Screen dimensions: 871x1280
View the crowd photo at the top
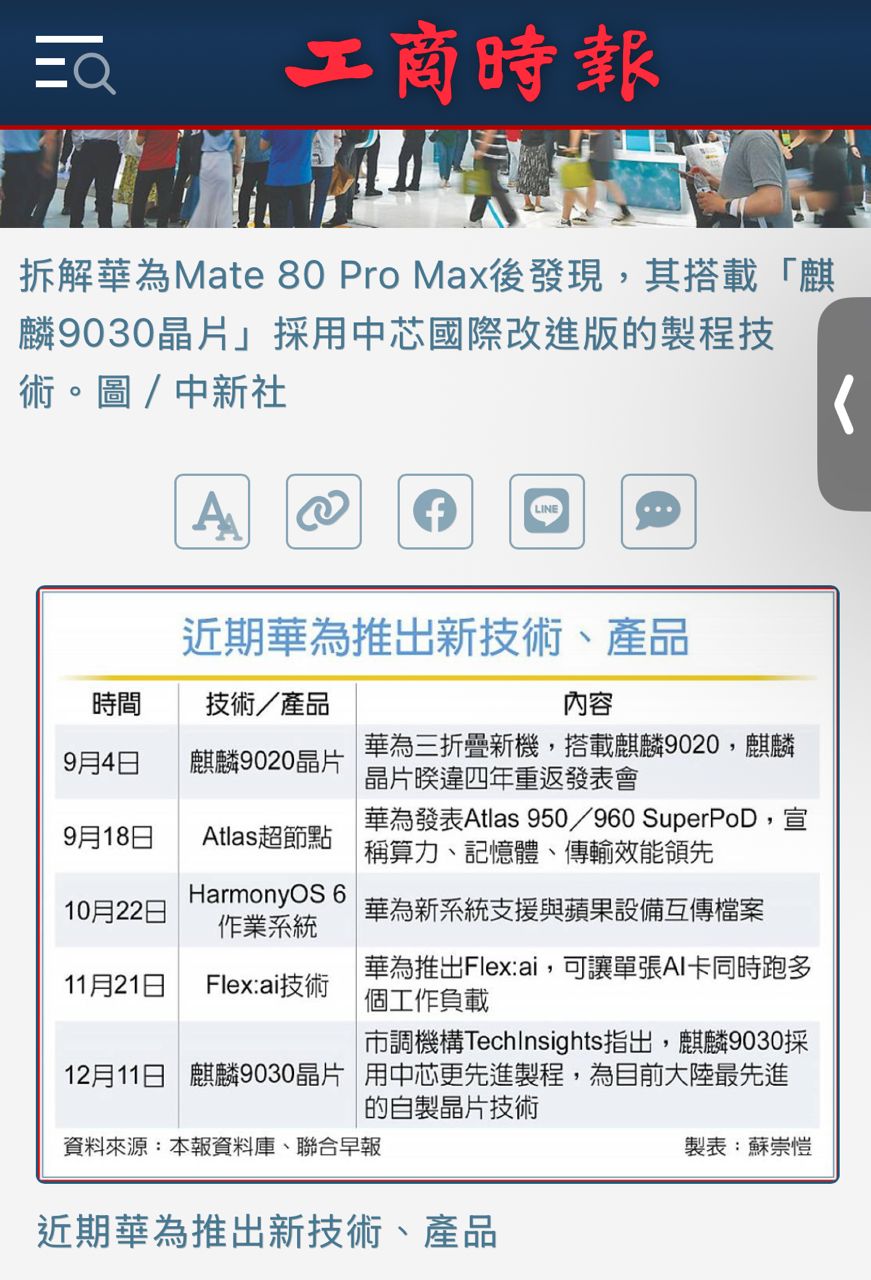[x=435, y=178]
